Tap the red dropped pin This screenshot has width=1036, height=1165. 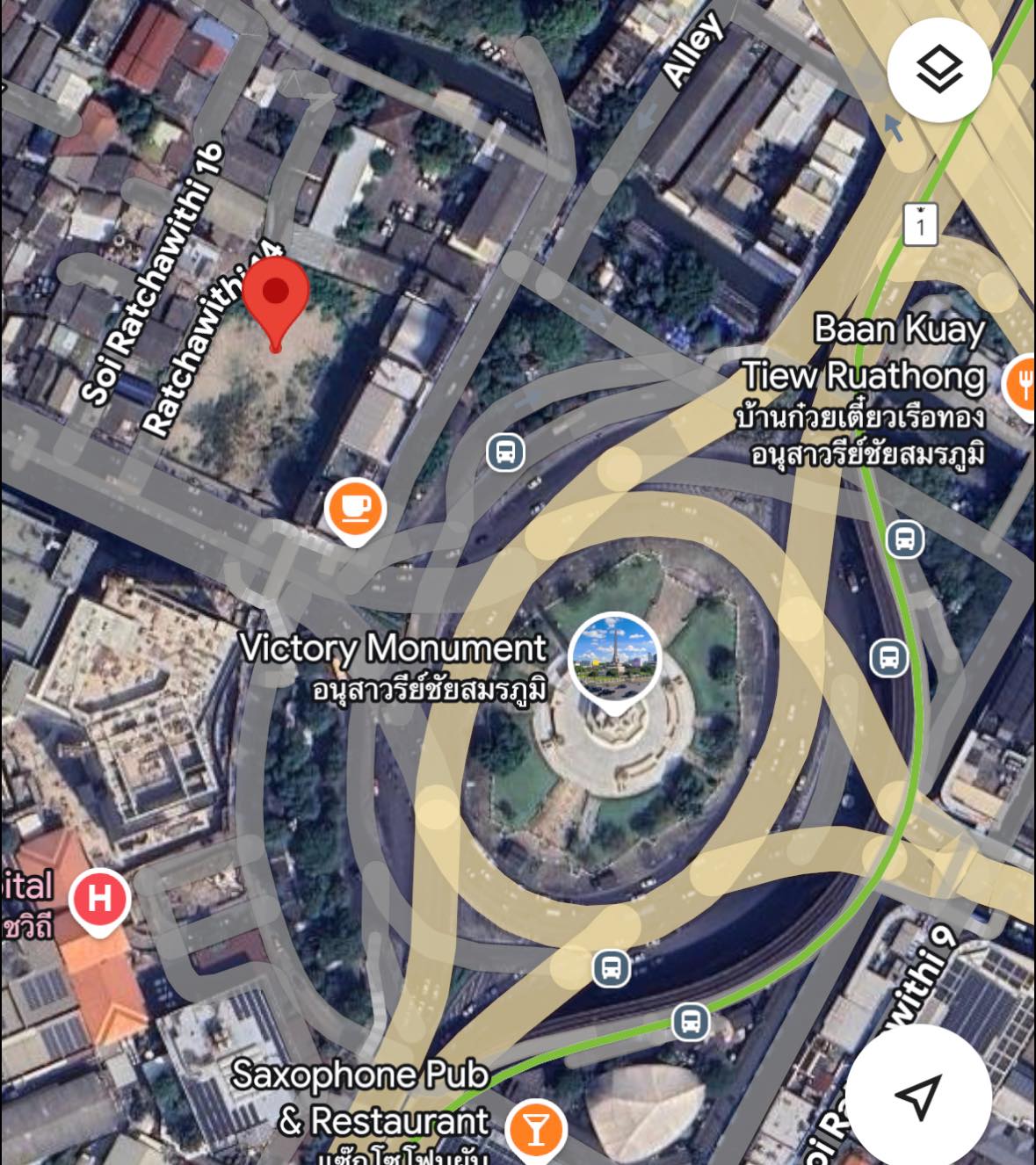pos(276,294)
